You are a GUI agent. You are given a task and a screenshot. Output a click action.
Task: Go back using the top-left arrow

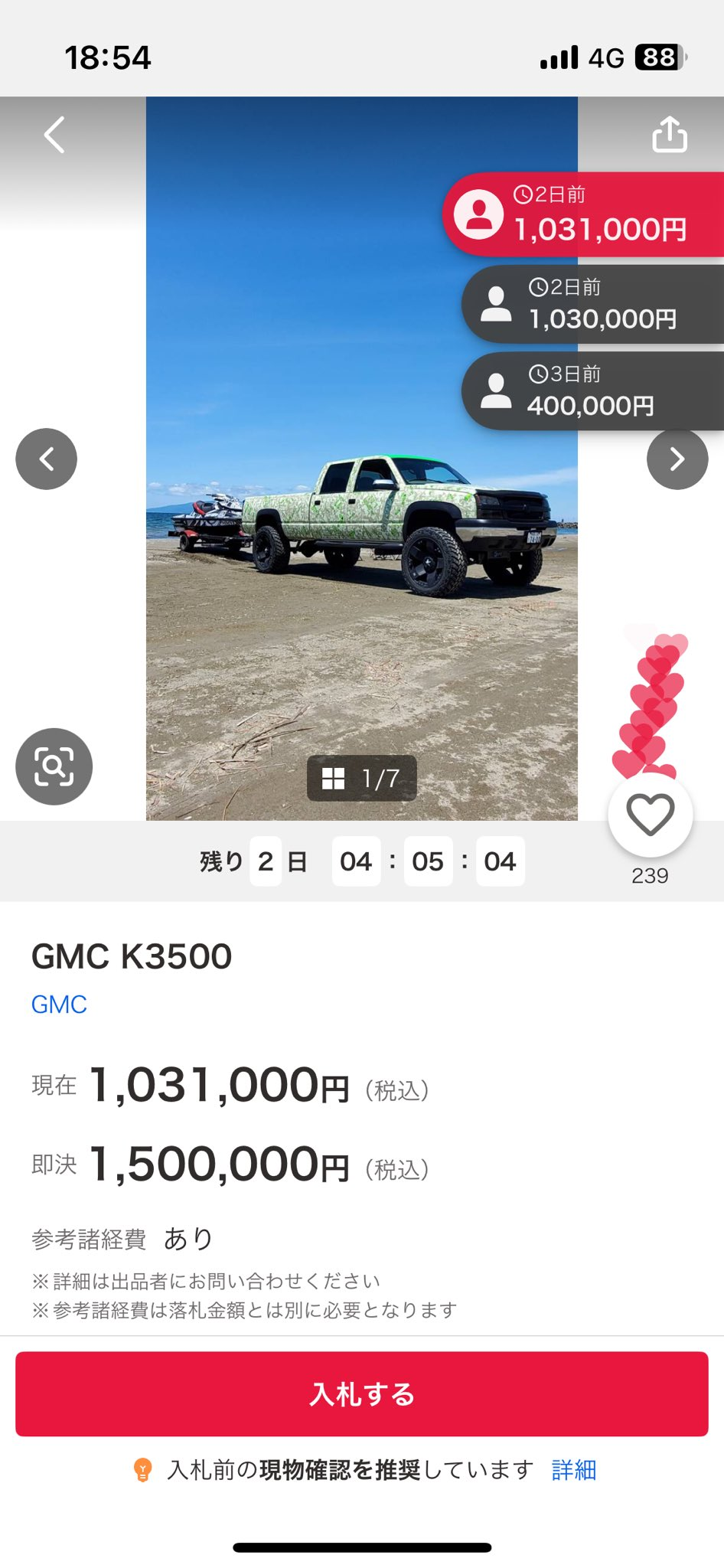coord(54,136)
